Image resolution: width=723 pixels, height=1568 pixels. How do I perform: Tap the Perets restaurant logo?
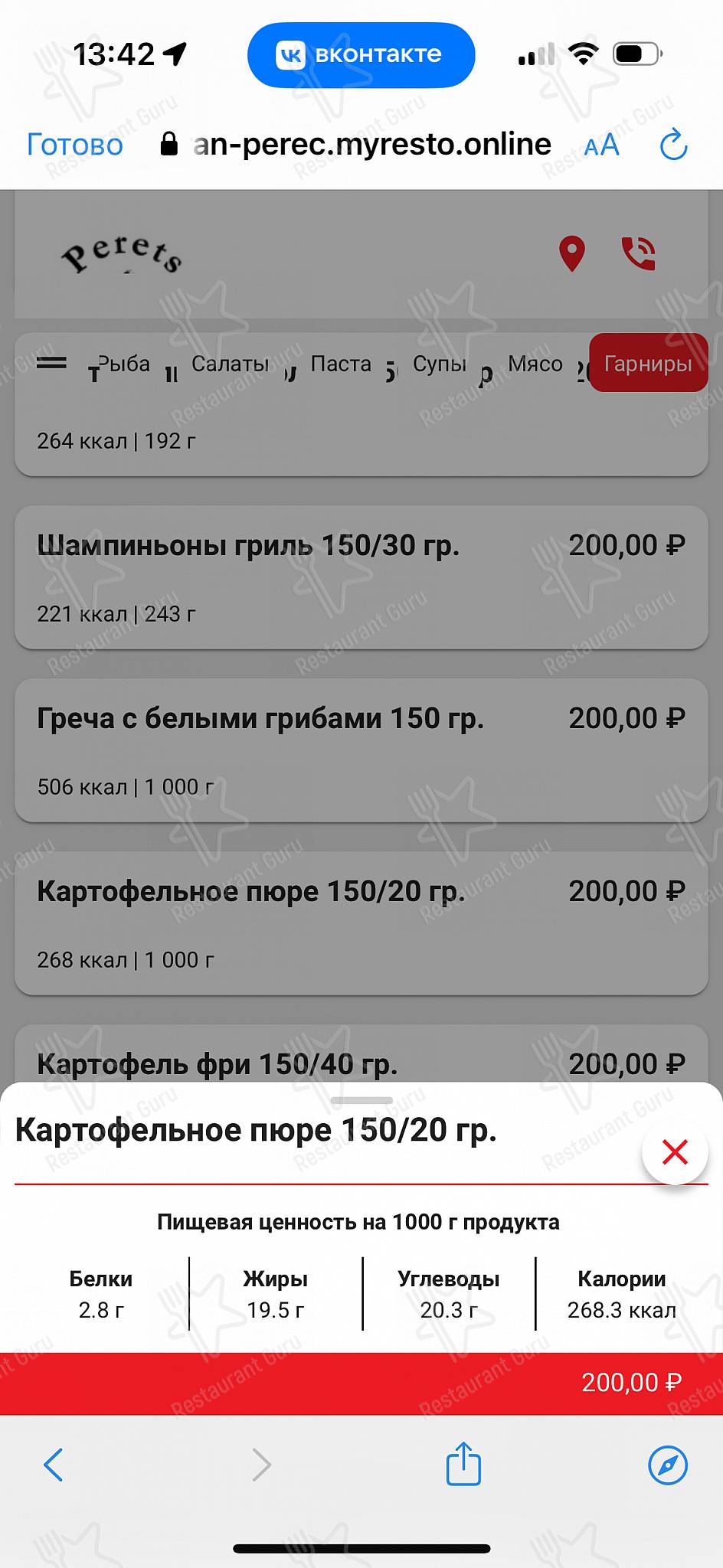click(x=123, y=253)
